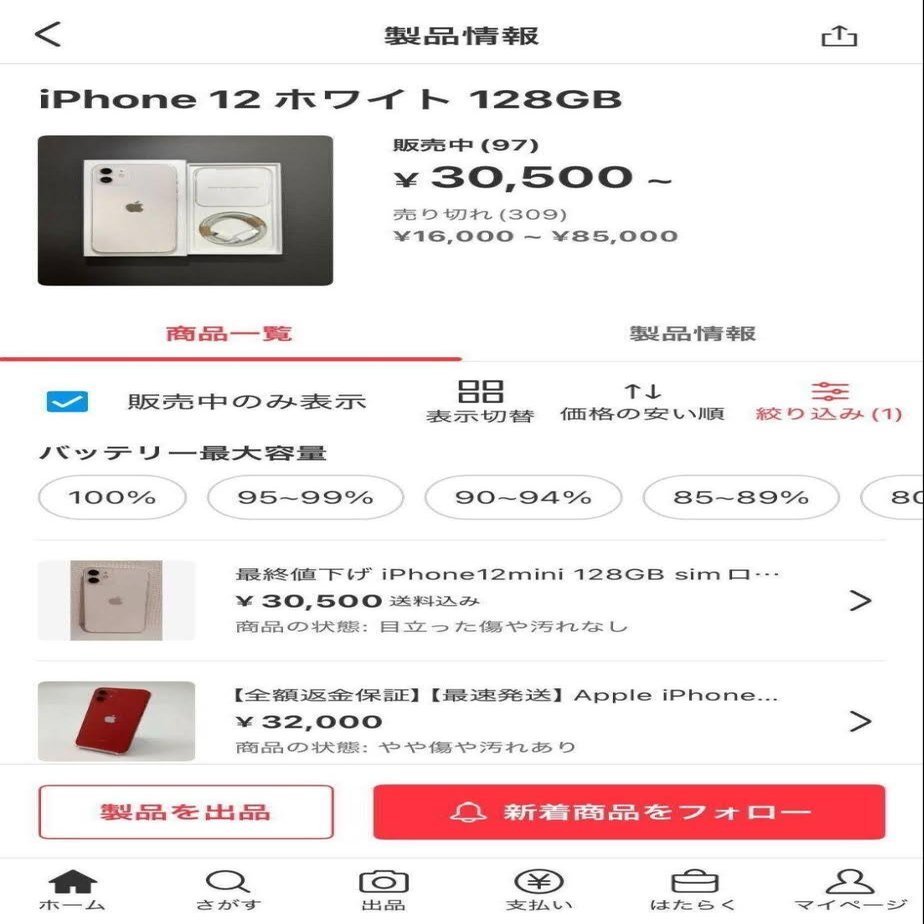Uncheck 販売中のみ表示 checkbox

coord(68,402)
